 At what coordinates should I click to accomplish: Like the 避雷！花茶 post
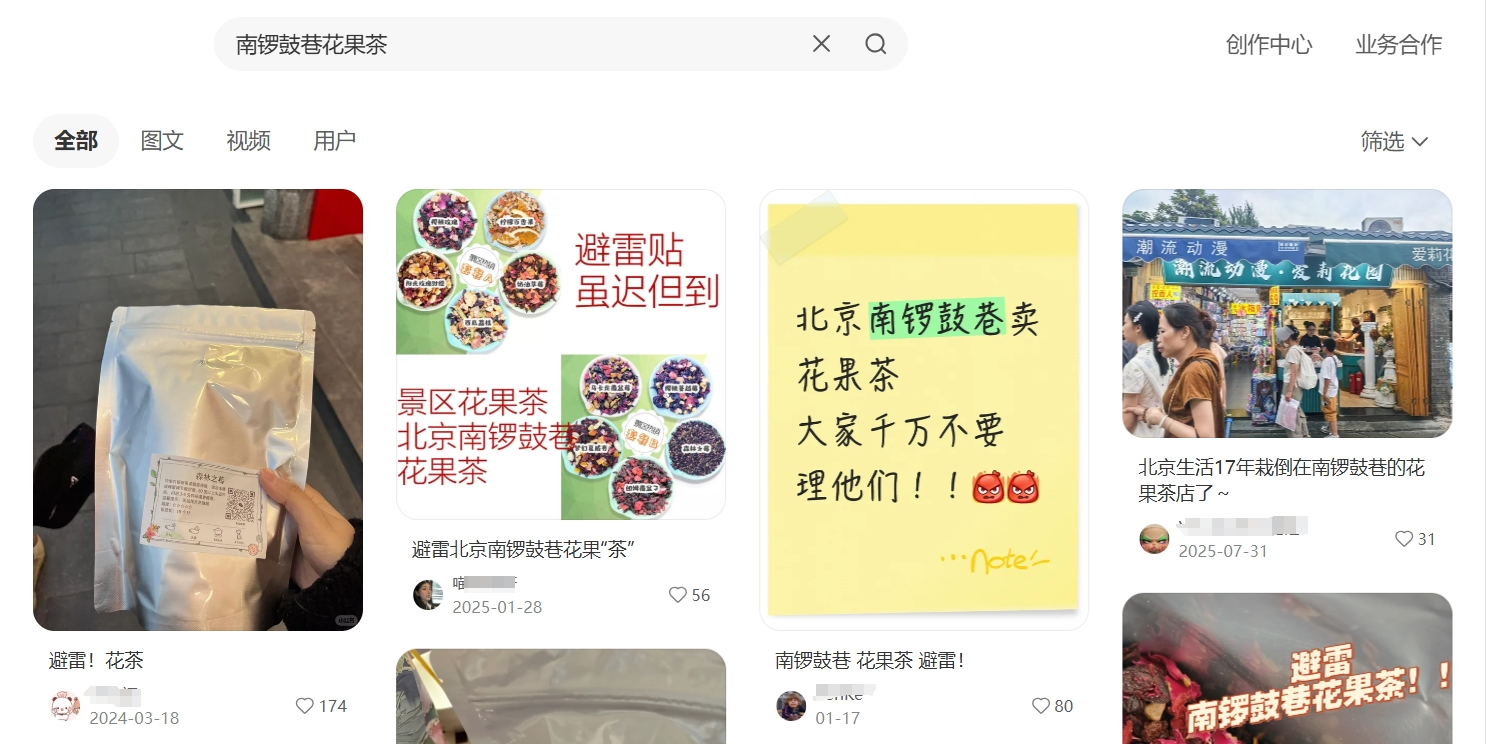coord(305,706)
